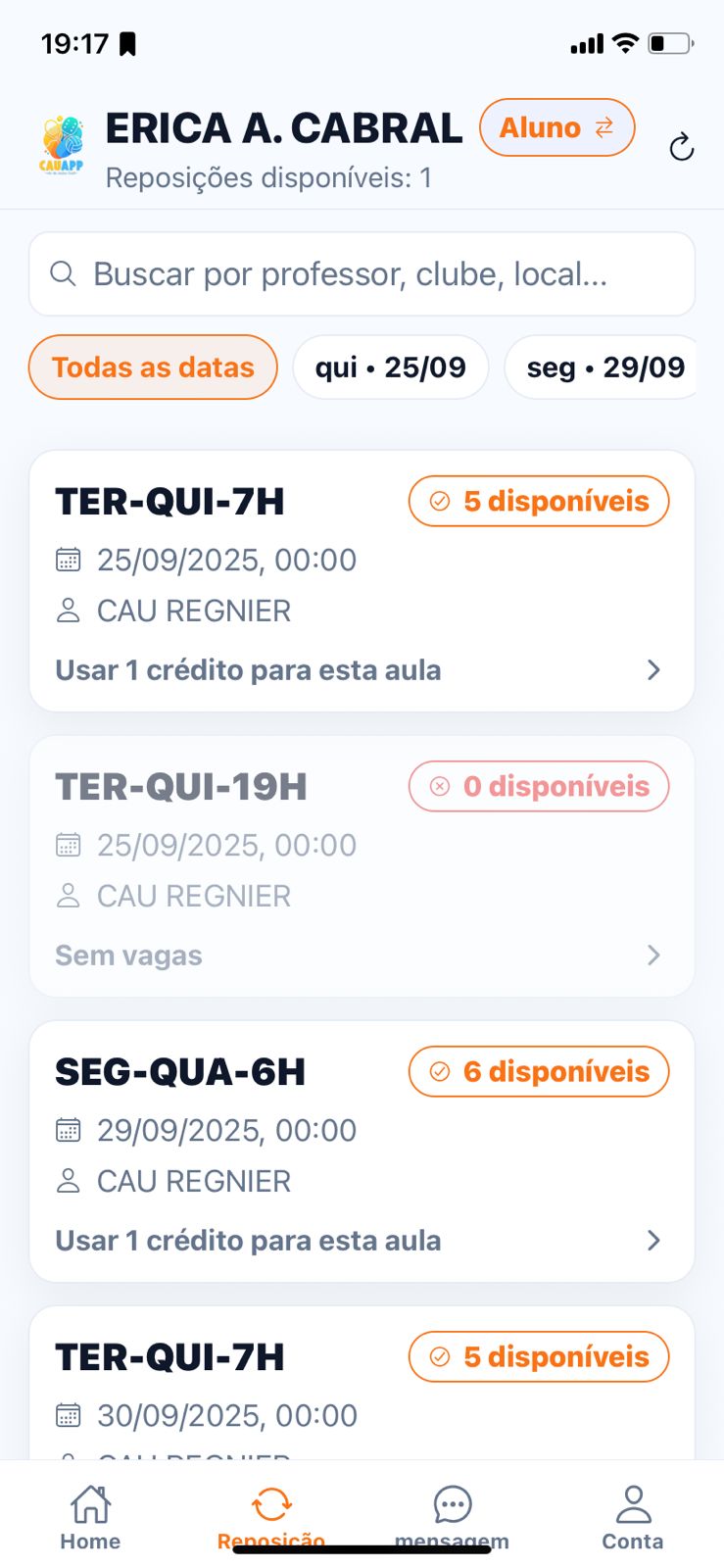Open mensagem via the chat bubble icon
Image resolution: width=724 pixels, height=1568 pixels.
tap(452, 1499)
